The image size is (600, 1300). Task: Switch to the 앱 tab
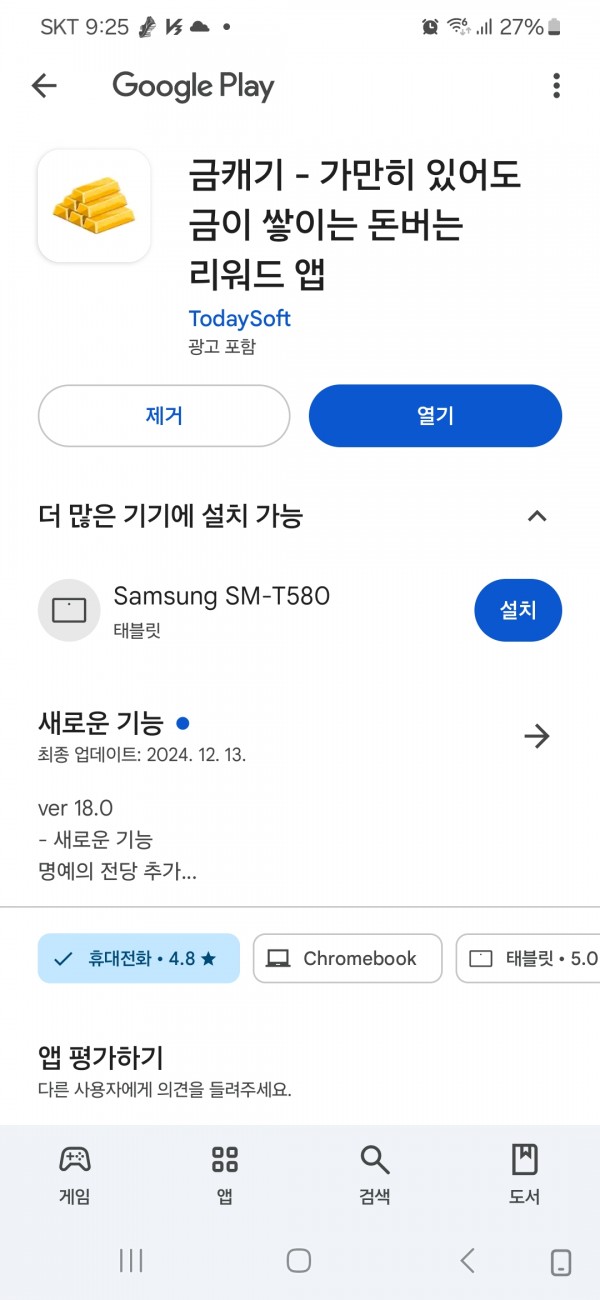coord(225,1174)
